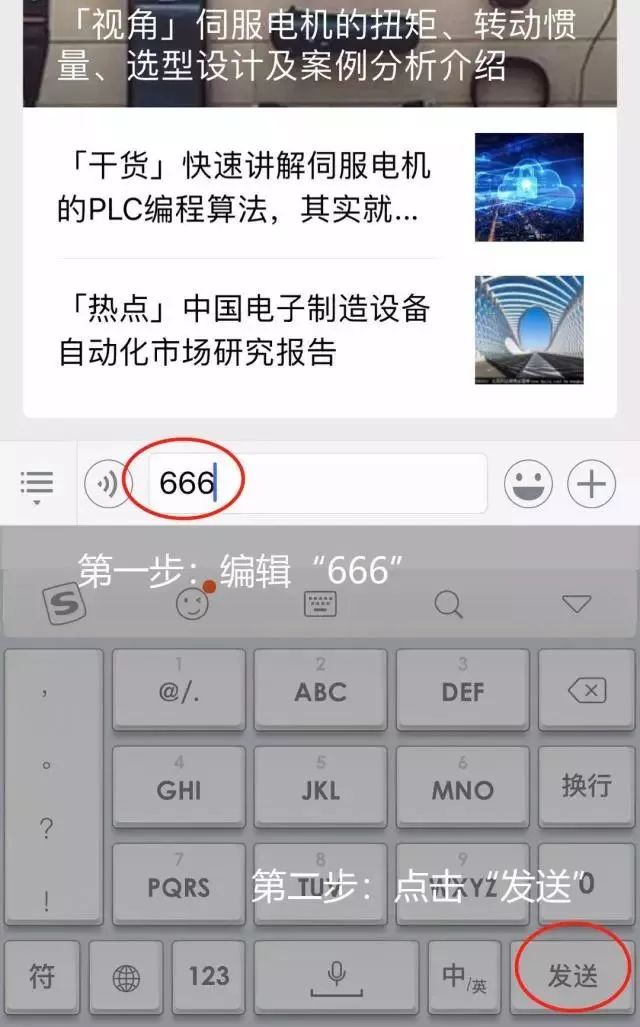Toggle the 中/英 language key
Image resolution: width=640 pixels, height=1027 pixels.
463,977
